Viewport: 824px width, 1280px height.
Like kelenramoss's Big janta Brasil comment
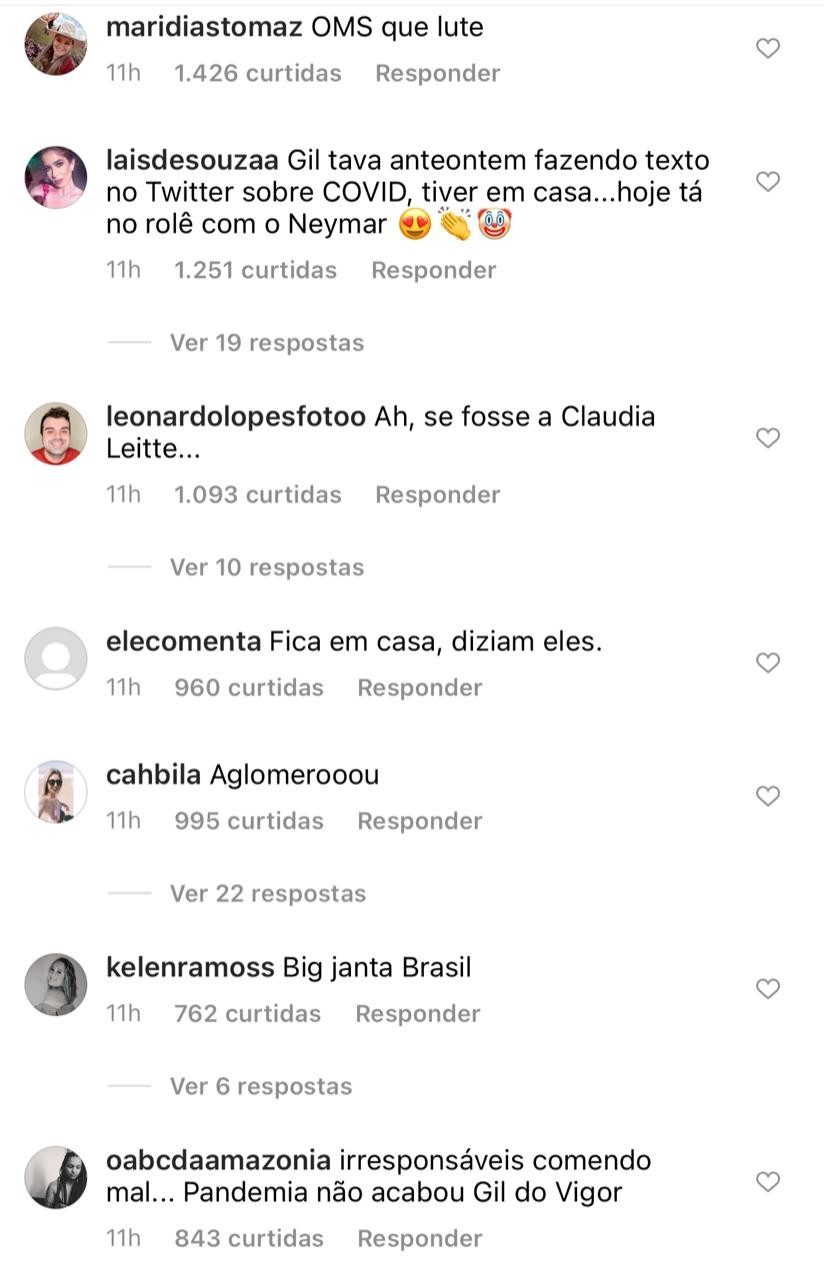[767, 989]
